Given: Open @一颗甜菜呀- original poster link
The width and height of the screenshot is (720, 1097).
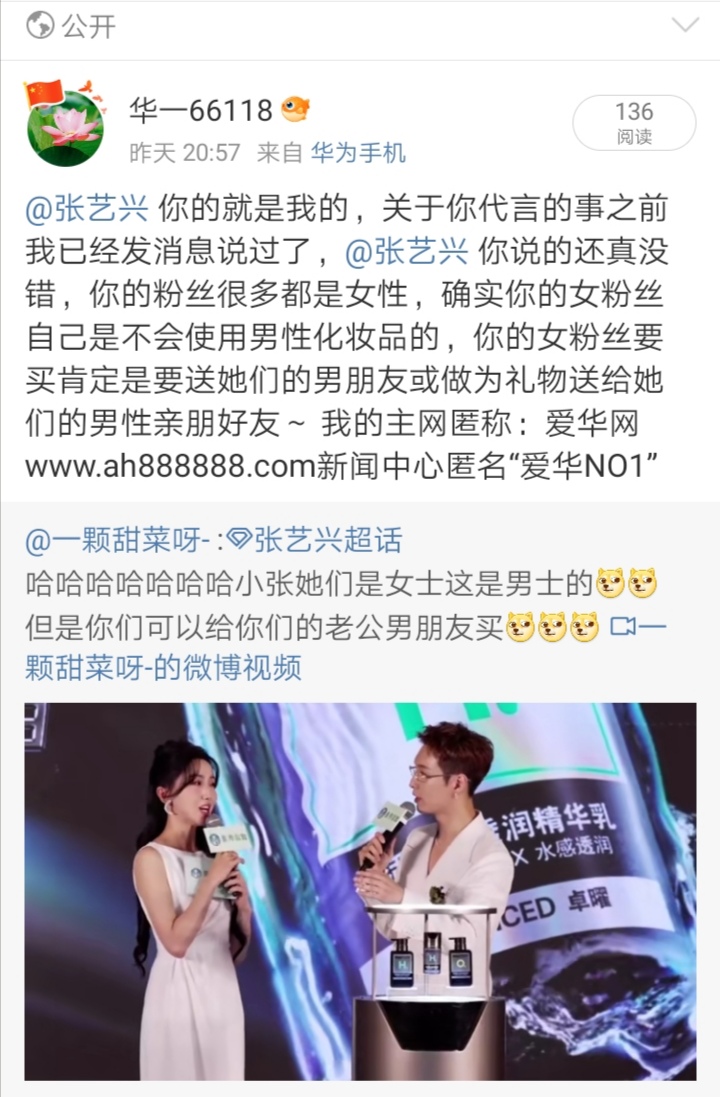Looking at the screenshot, I should pos(116,540).
